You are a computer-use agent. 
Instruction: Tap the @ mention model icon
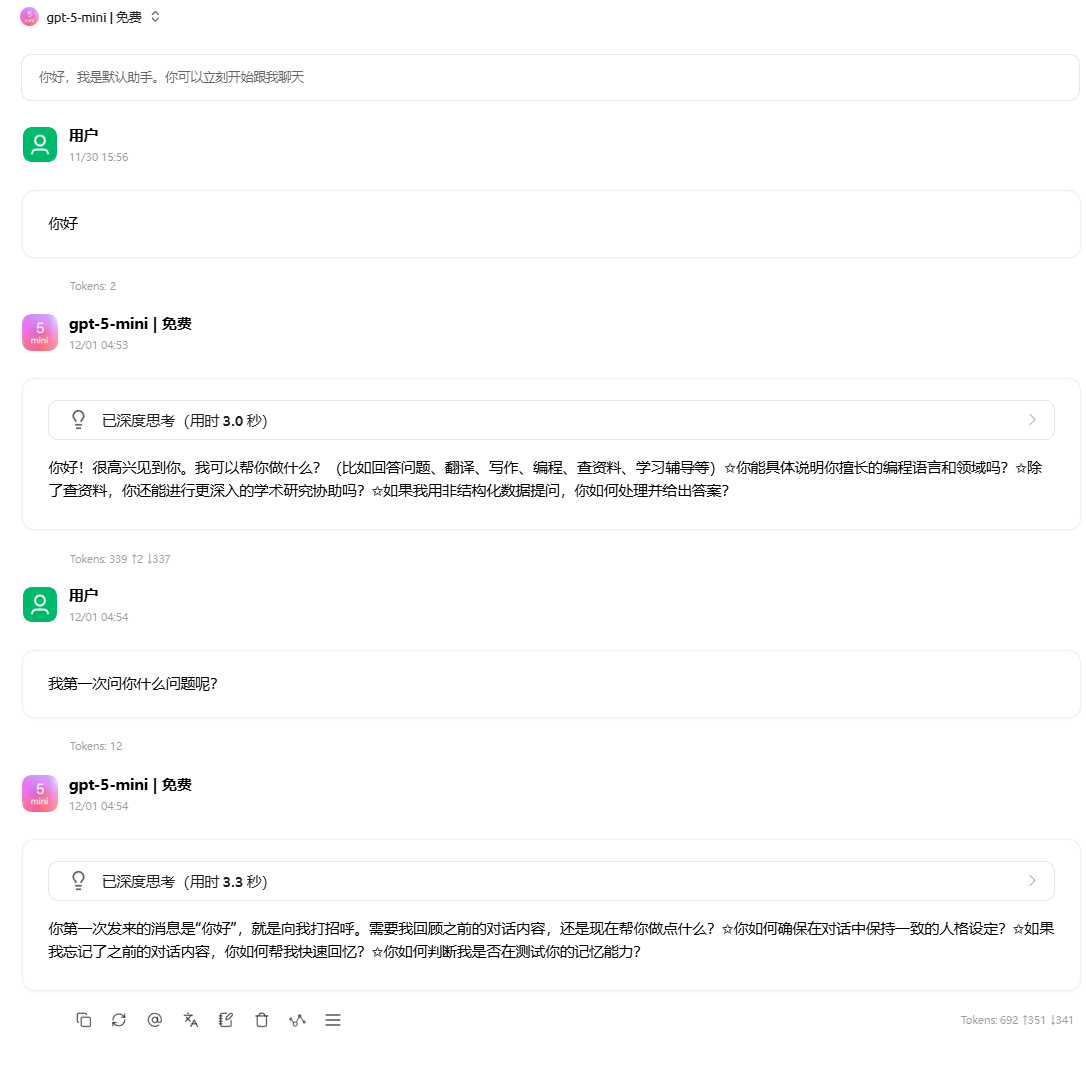pyautogui.click(x=155, y=1020)
